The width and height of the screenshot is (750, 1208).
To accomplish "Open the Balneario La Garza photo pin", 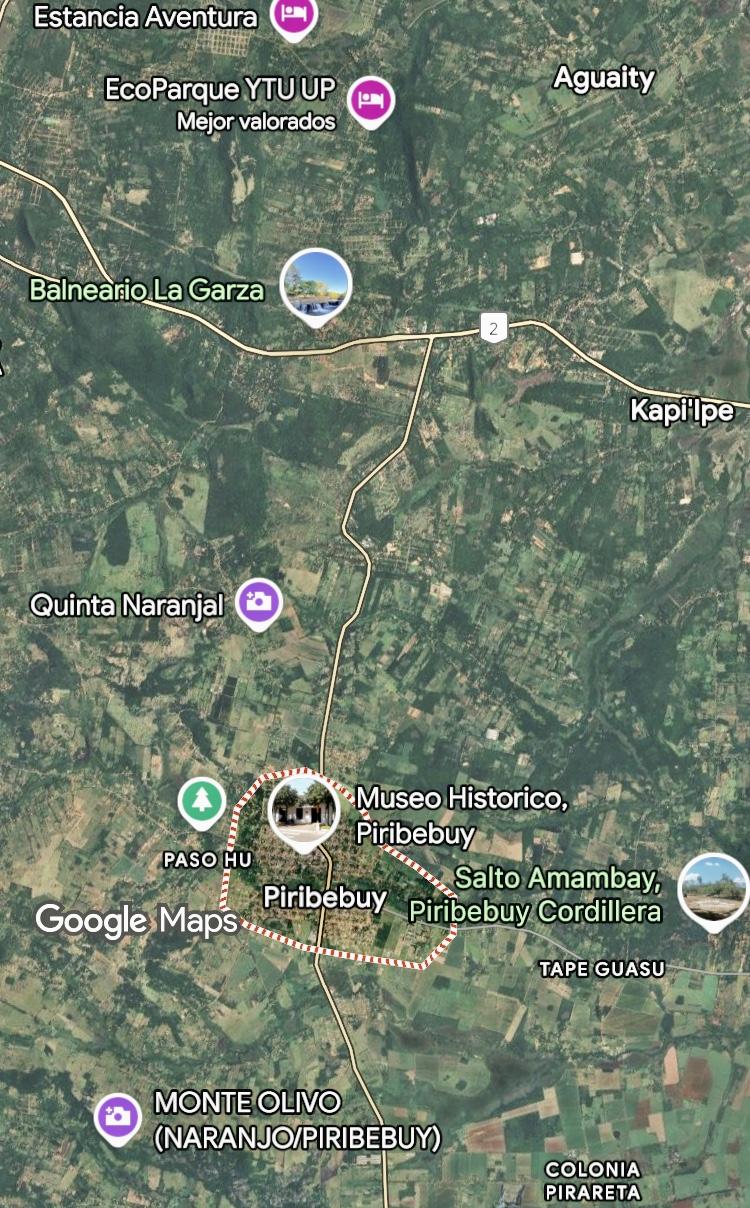I will pos(316,284).
